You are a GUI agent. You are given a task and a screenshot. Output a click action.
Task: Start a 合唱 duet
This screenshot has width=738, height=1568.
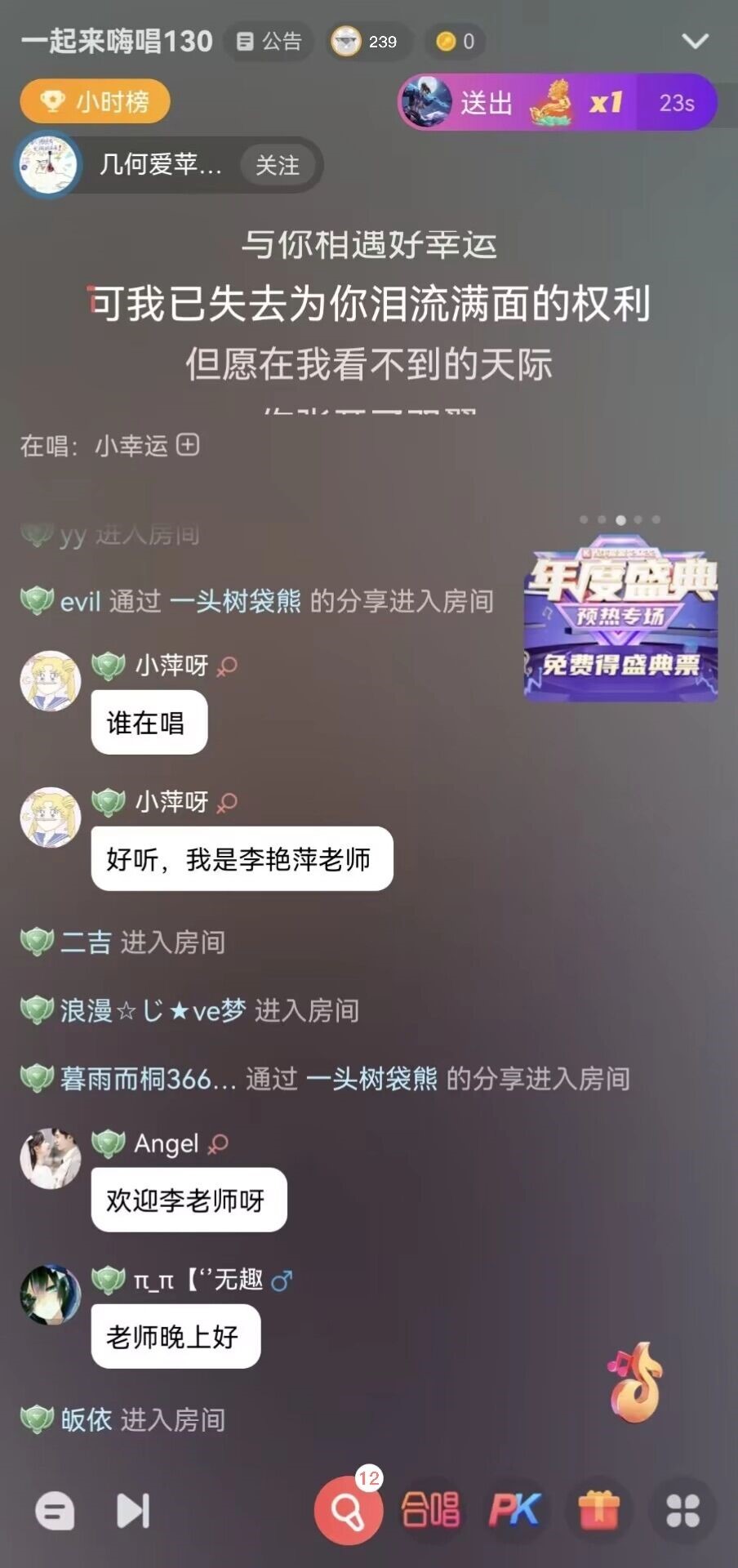(x=430, y=1511)
